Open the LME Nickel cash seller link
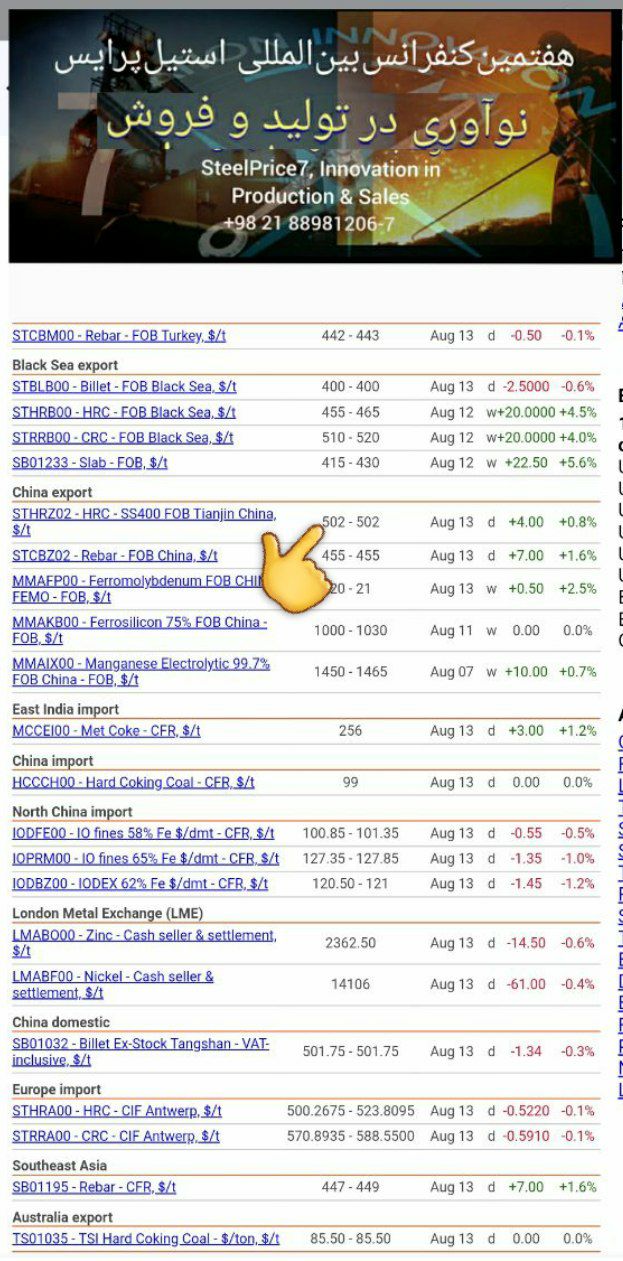Viewport: 623px width, 1261px height. (x=113, y=985)
